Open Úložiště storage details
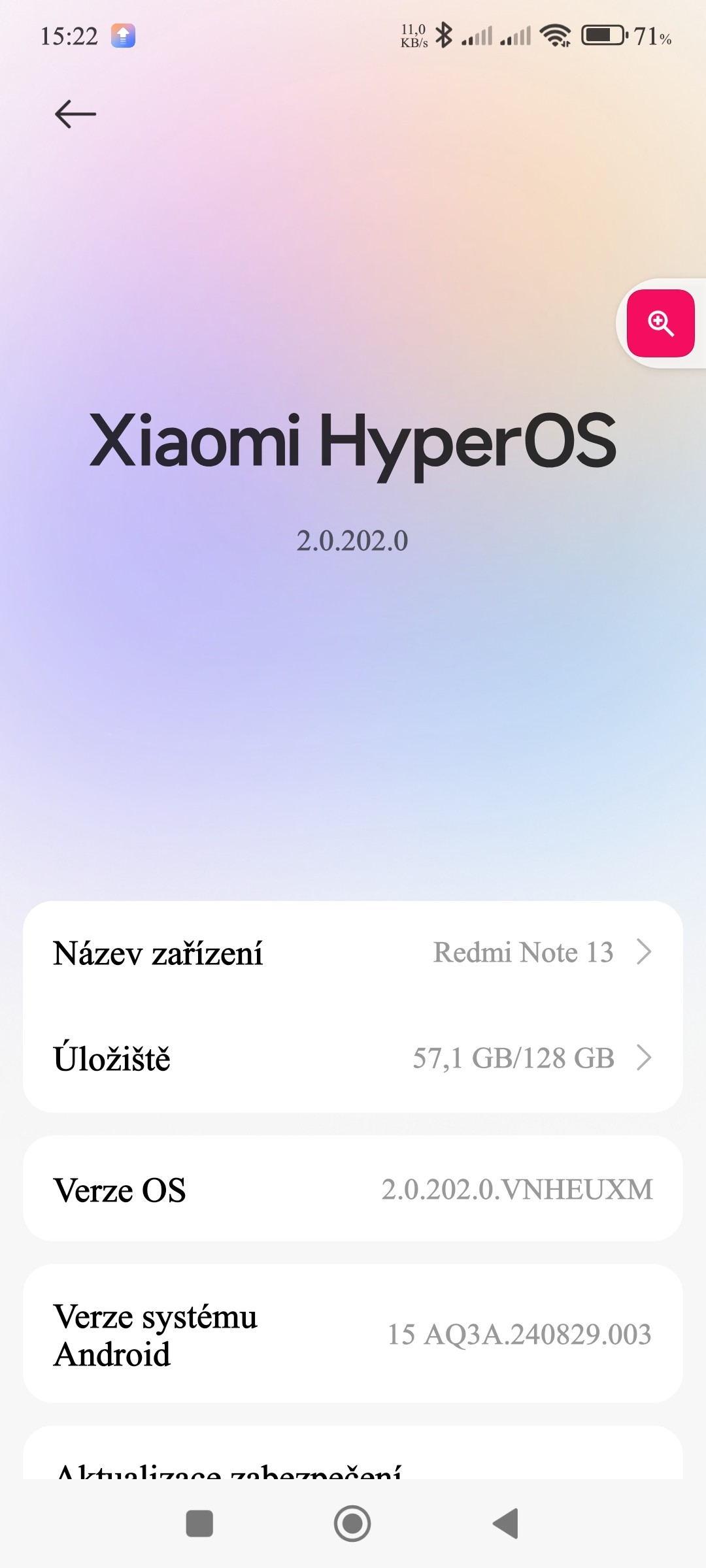Screen dimensions: 706x1568 [x=353, y=1058]
